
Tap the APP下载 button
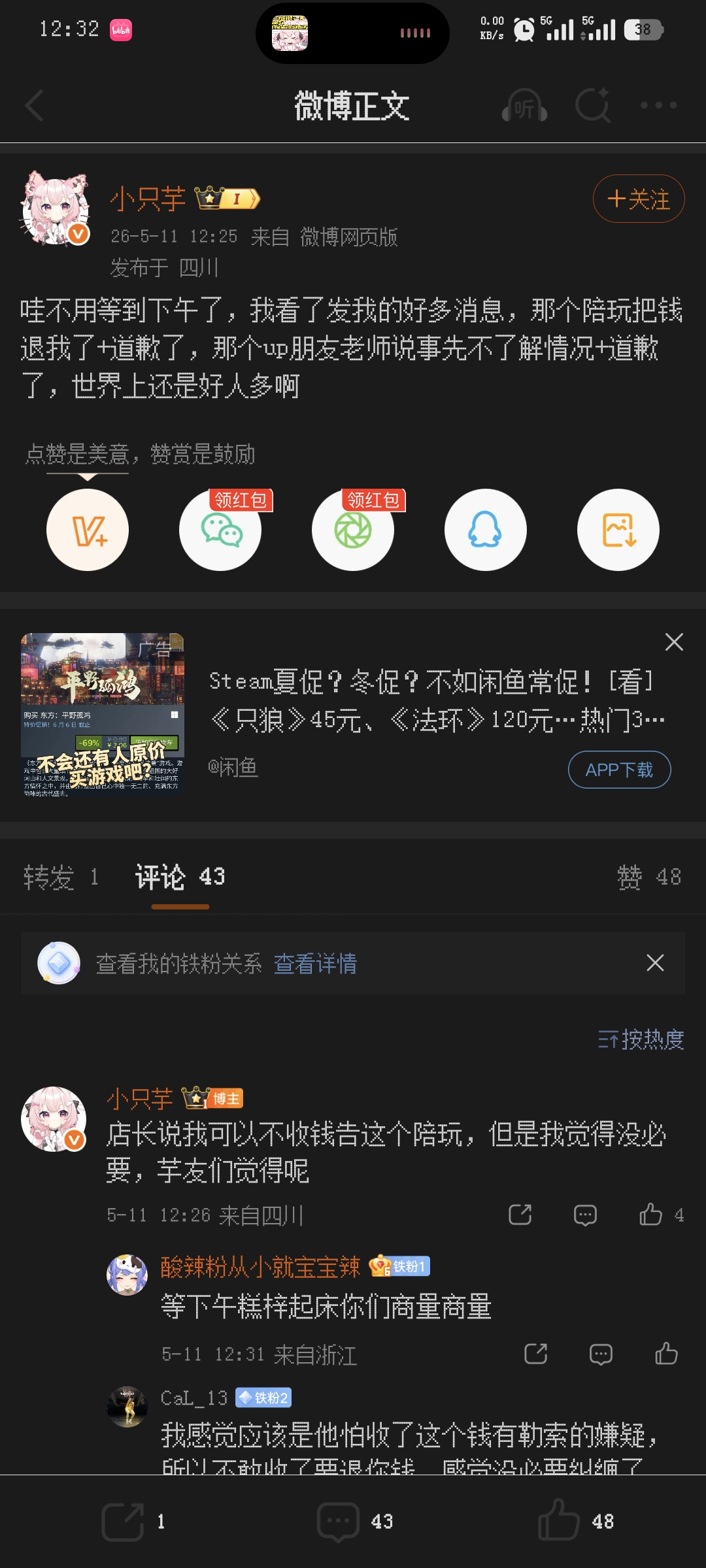coord(619,770)
